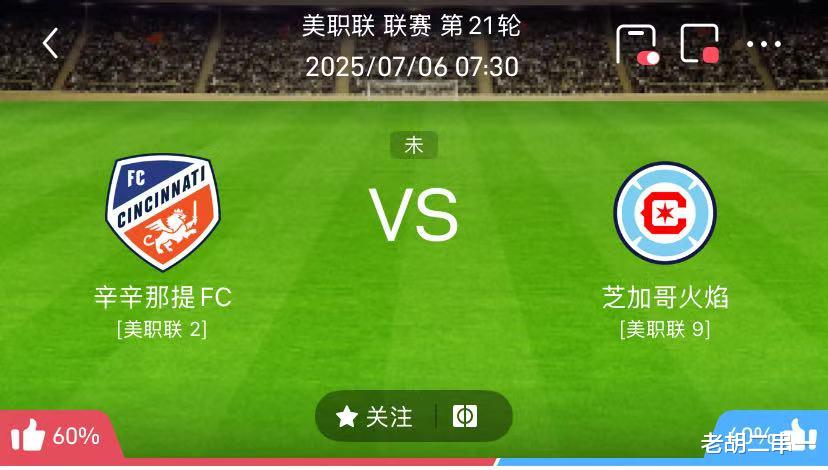Go back using the top-left arrow
Screen dimensions: 828x470
point(51,43)
